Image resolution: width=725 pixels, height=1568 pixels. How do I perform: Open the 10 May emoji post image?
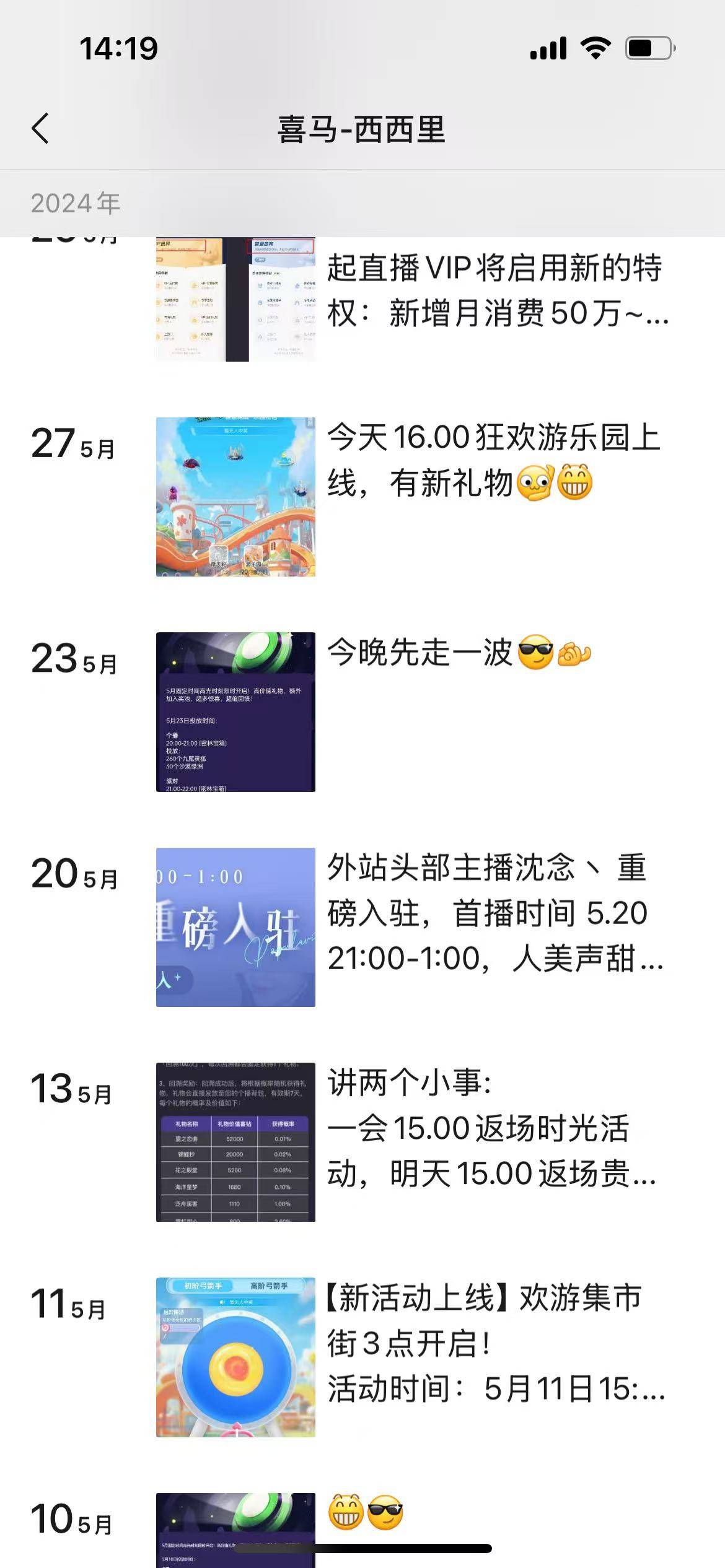pos(235,1528)
